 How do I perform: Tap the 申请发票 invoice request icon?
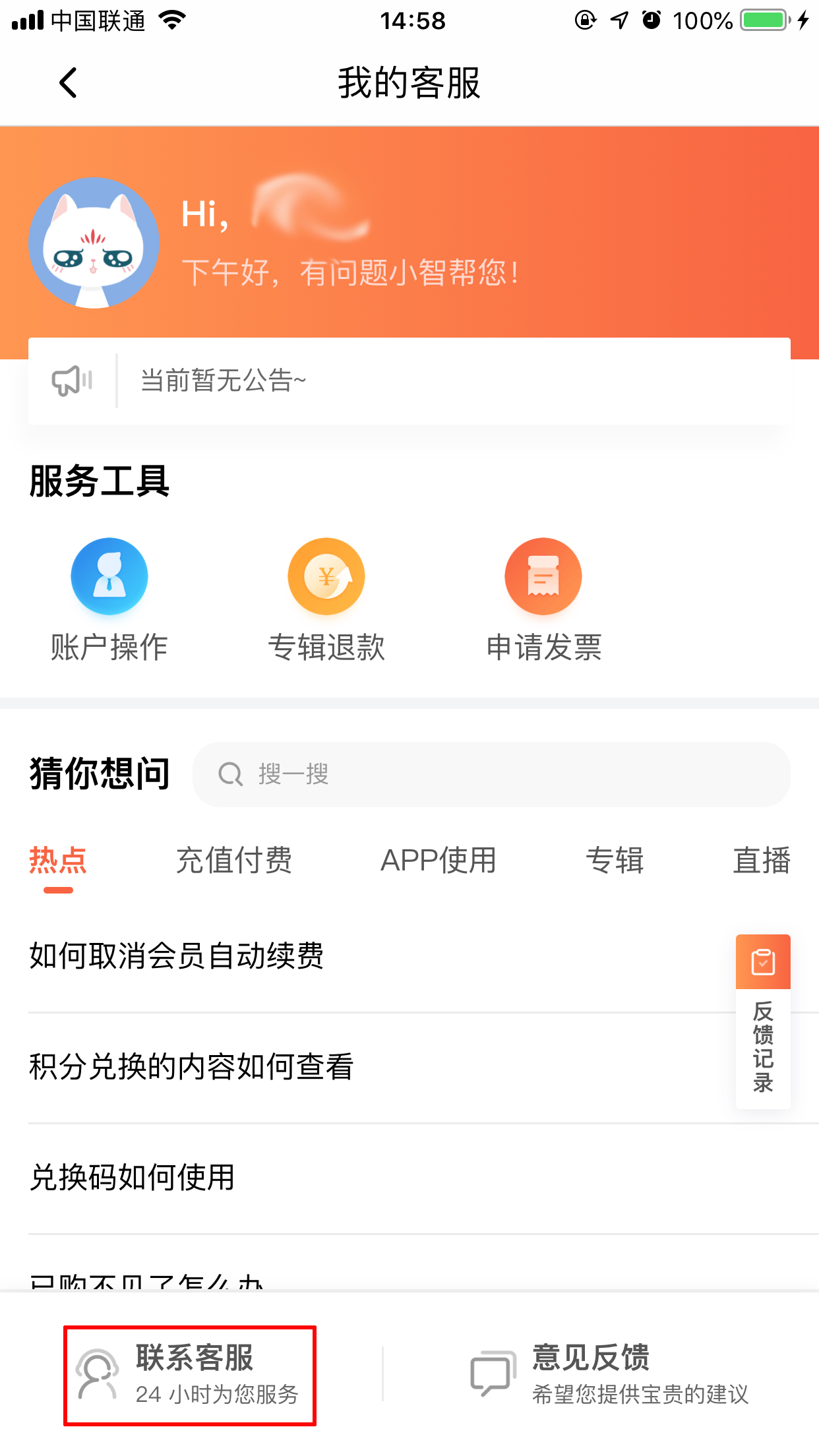[543, 575]
